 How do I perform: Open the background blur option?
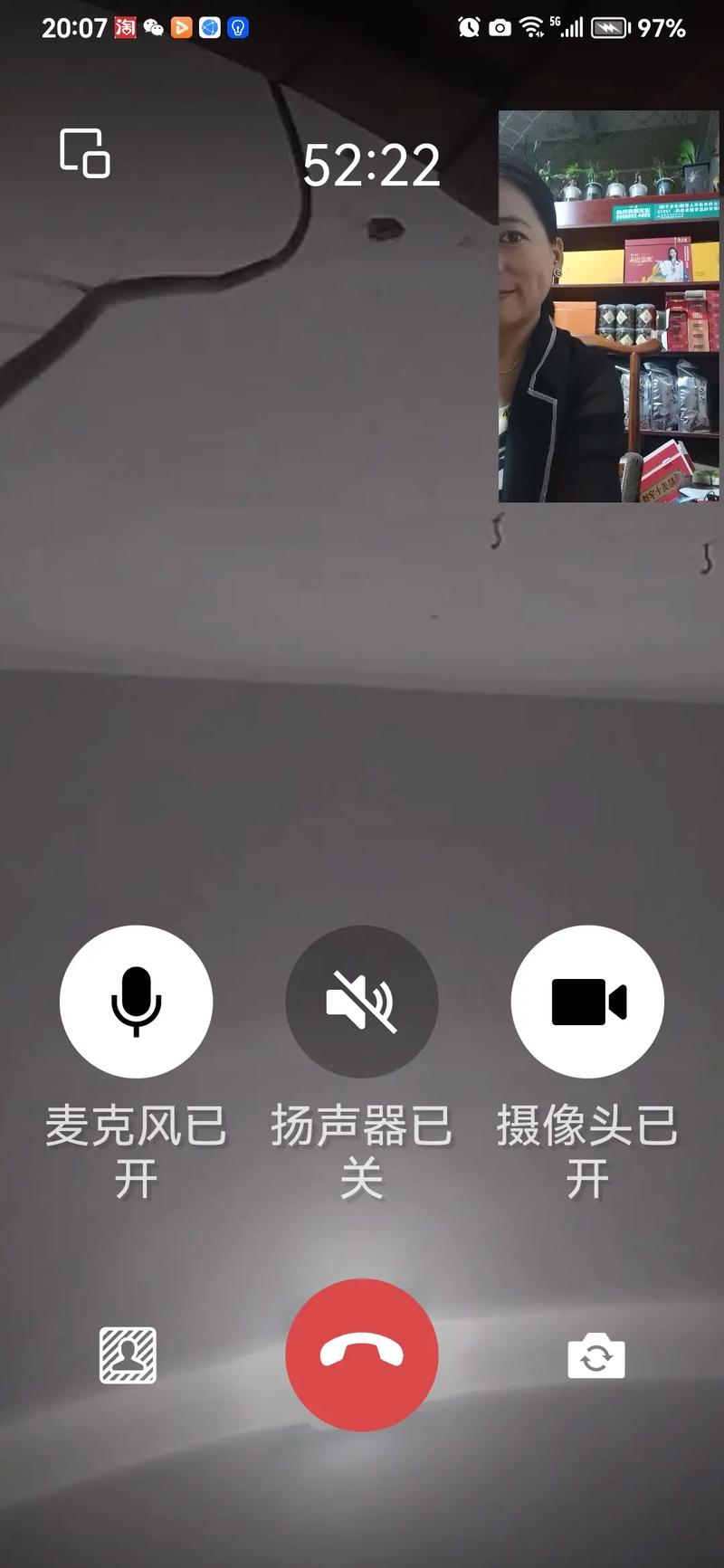pyautogui.click(x=128, y=1355)
